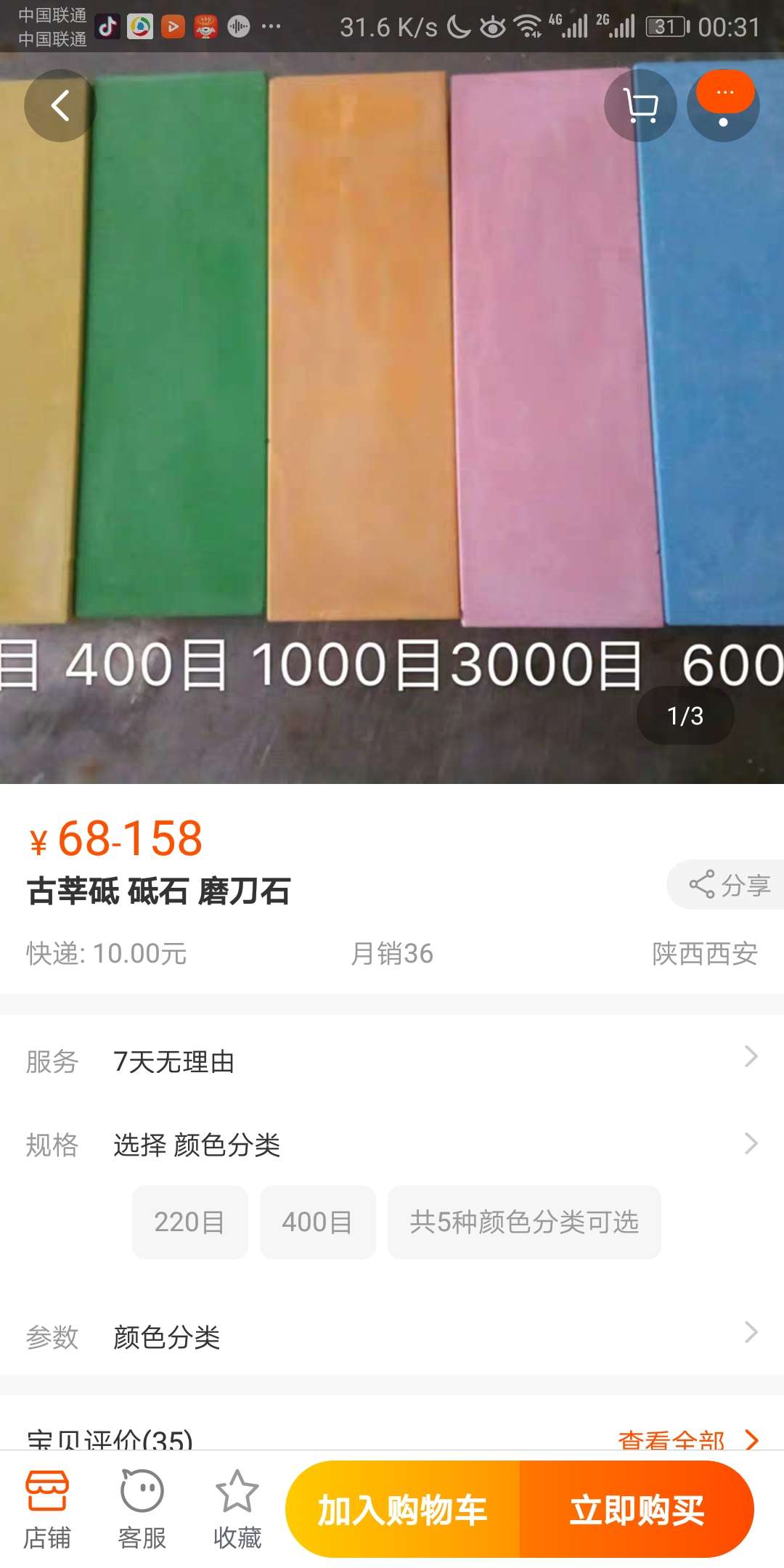Visit the 店铺 store page

click(47, 1510)
